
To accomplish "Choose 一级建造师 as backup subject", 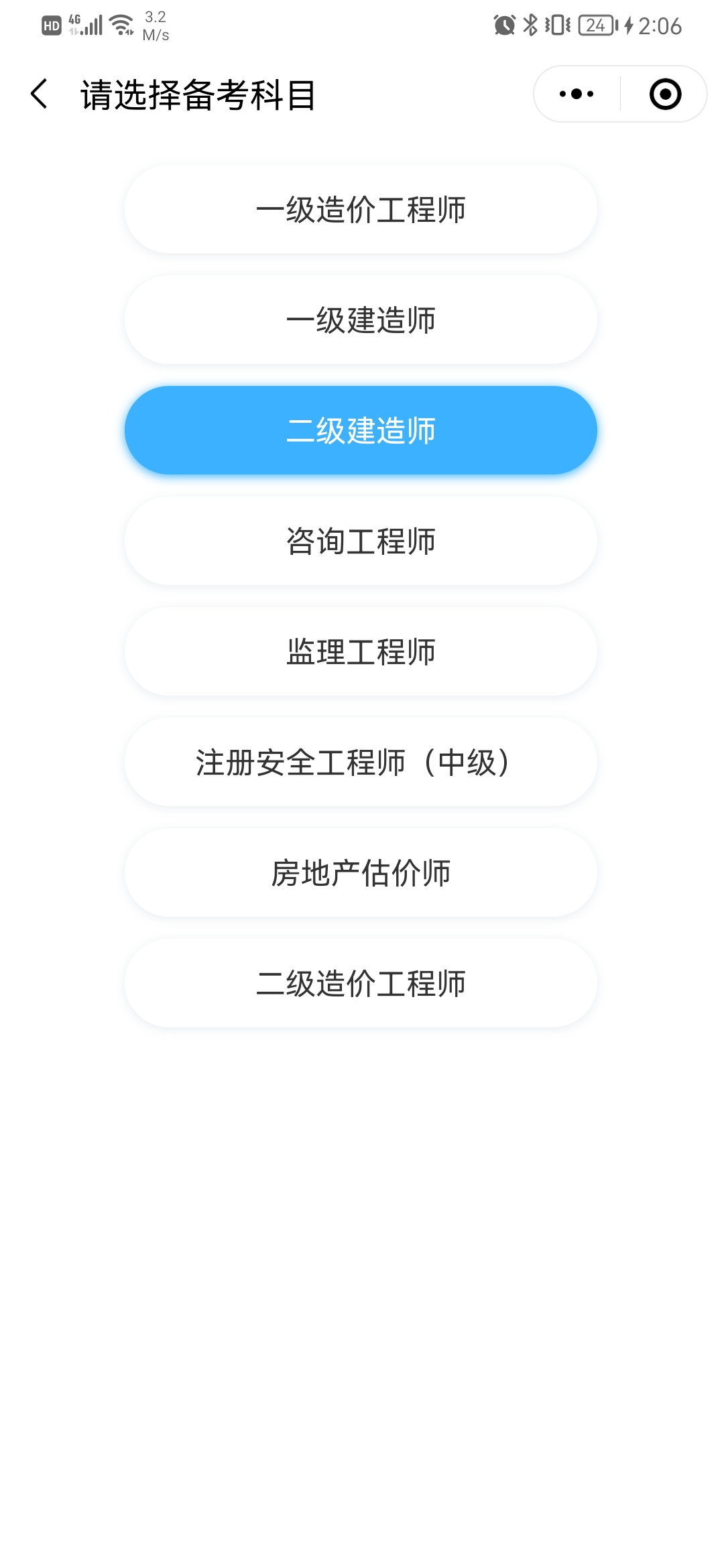I will 361,320.
